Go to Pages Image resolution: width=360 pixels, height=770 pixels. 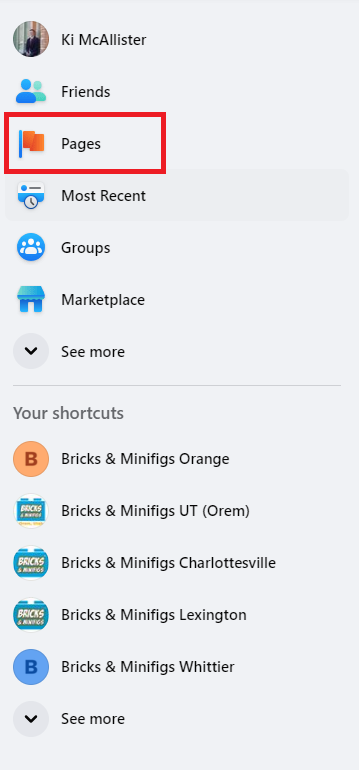(x=177, y=143)
